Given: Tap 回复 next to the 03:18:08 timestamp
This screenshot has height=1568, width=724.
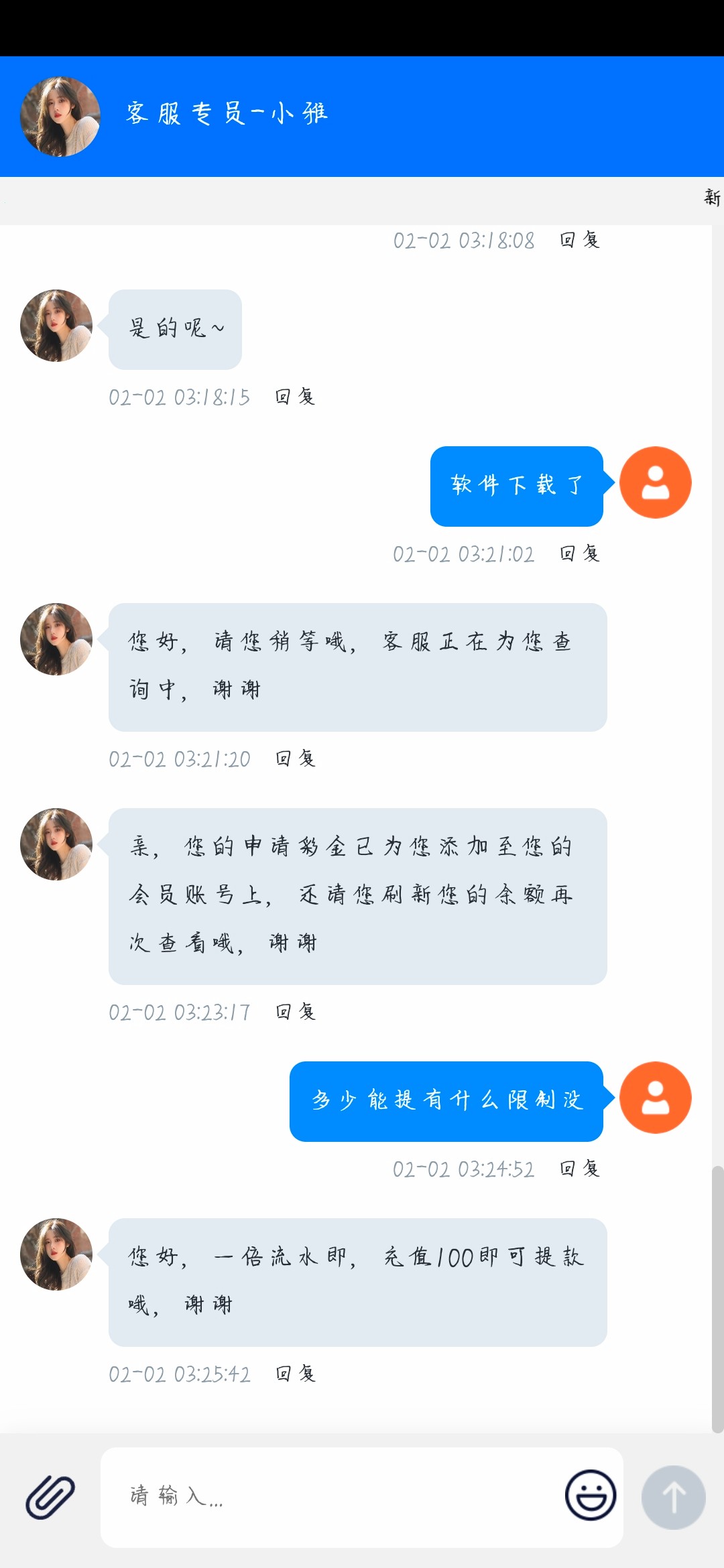Looking at the screenshot, I should tap(580, 240).
